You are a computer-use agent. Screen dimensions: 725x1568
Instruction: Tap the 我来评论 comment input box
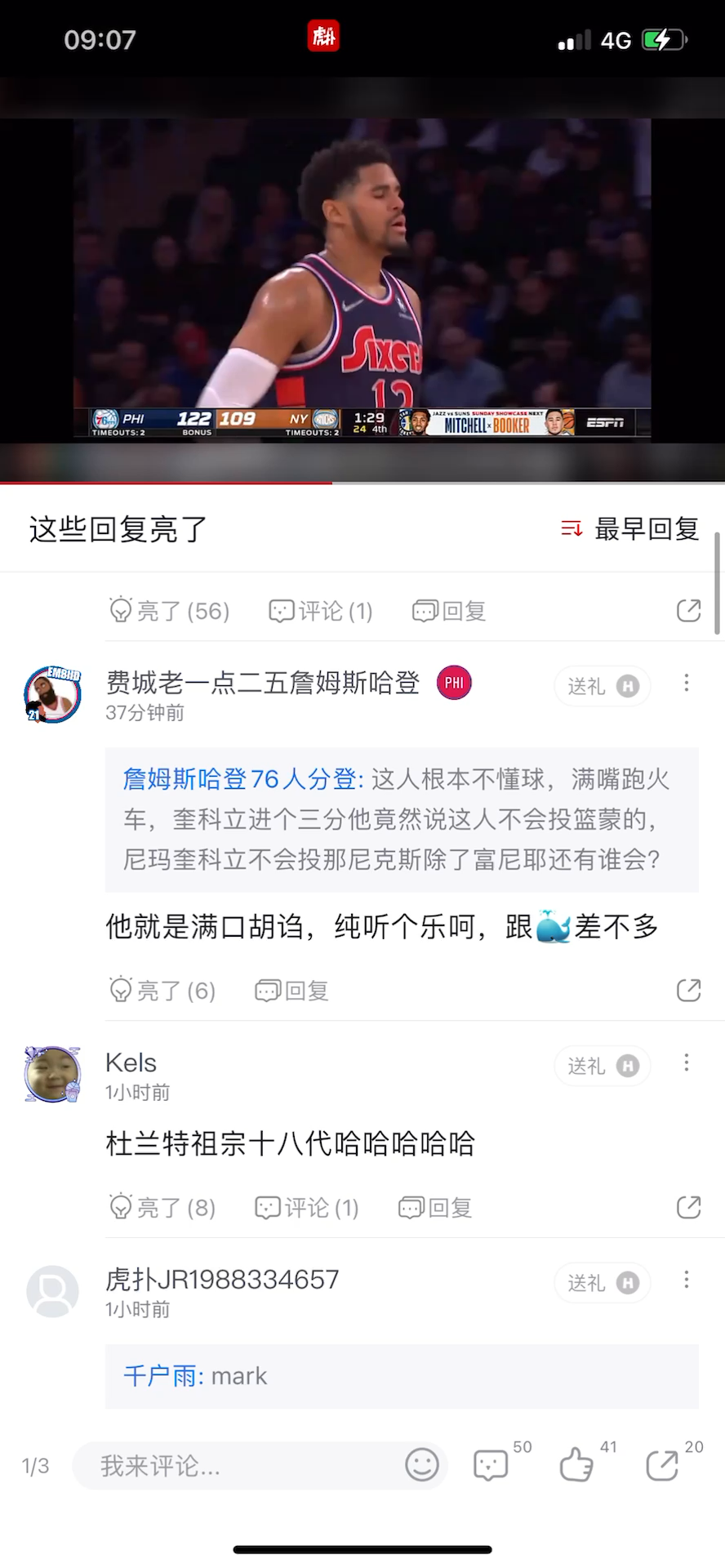(x=237, y=1466)
